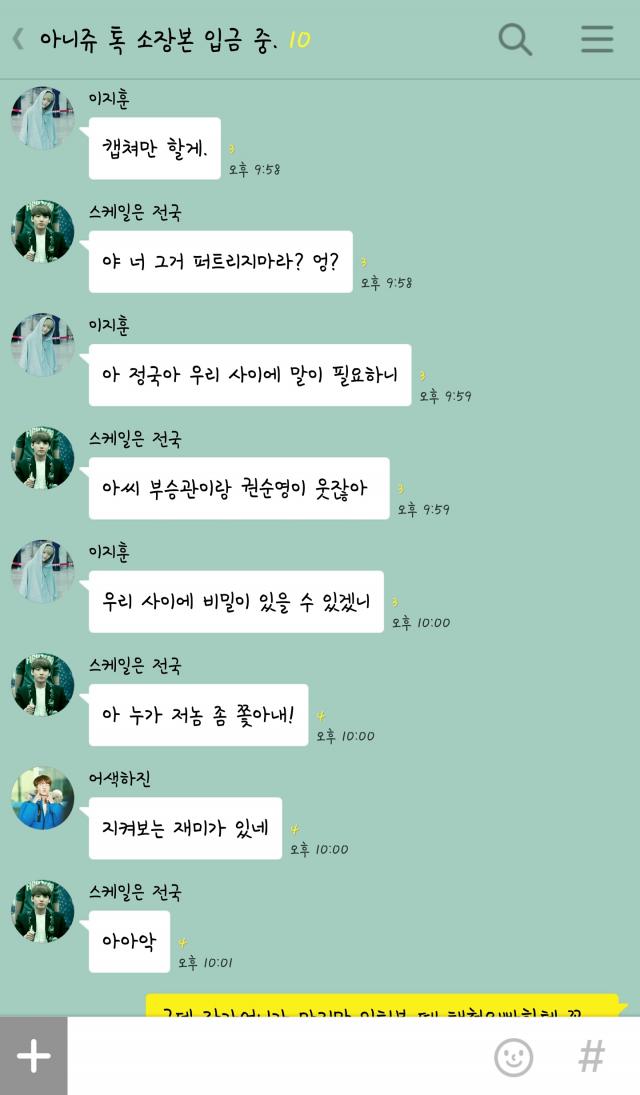Open the emoticon picker

[514, 1057]
